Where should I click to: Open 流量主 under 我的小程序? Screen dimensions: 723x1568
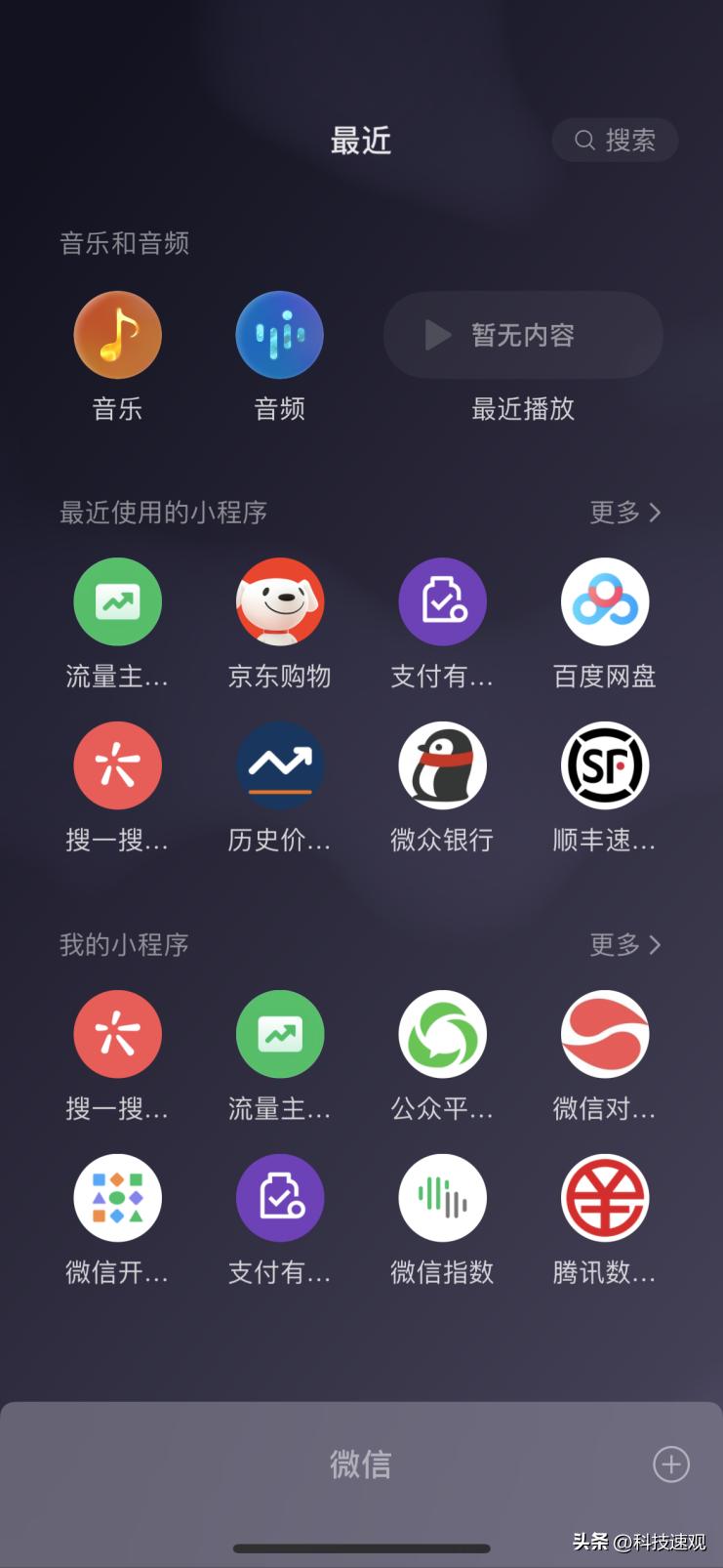[x=280, y=1034]
